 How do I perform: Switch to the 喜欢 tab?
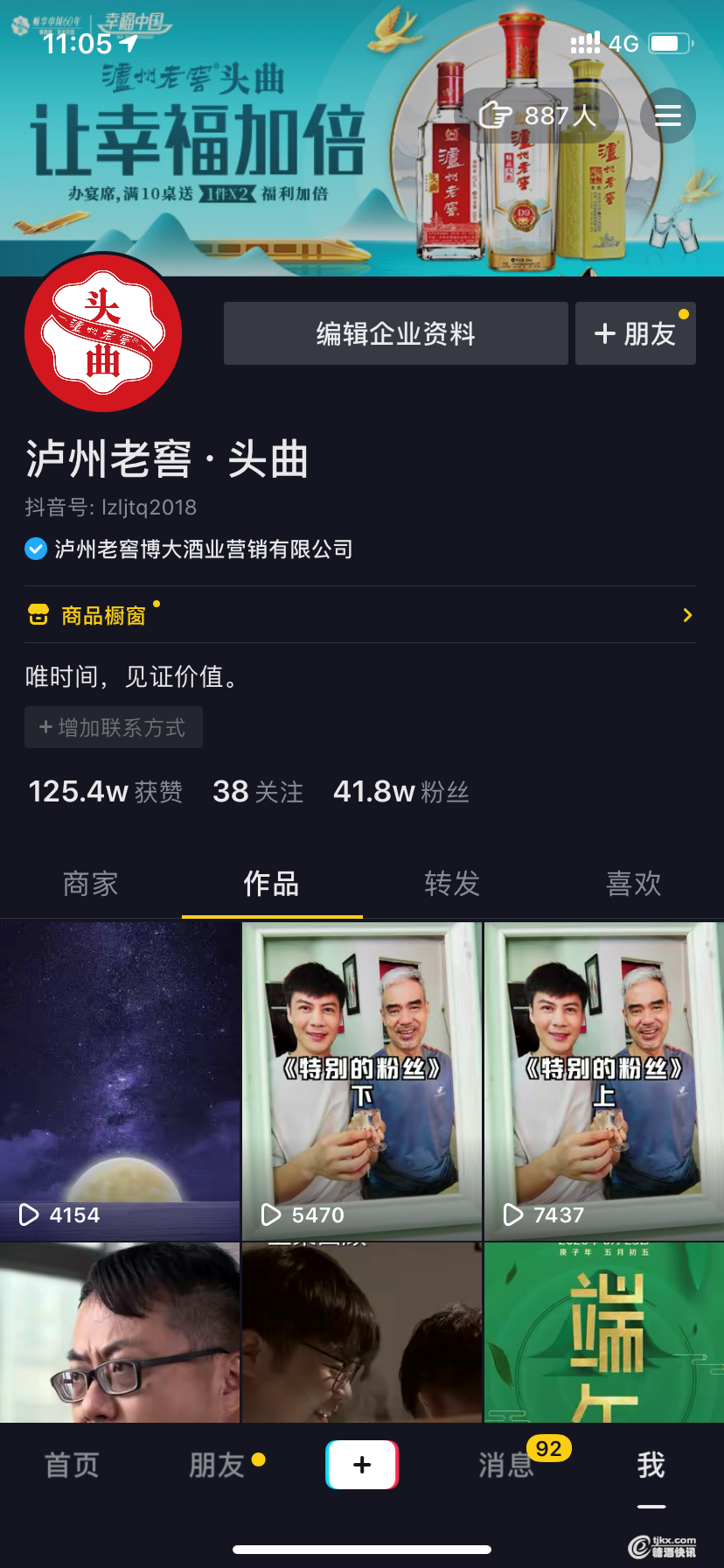click(634, 884)
